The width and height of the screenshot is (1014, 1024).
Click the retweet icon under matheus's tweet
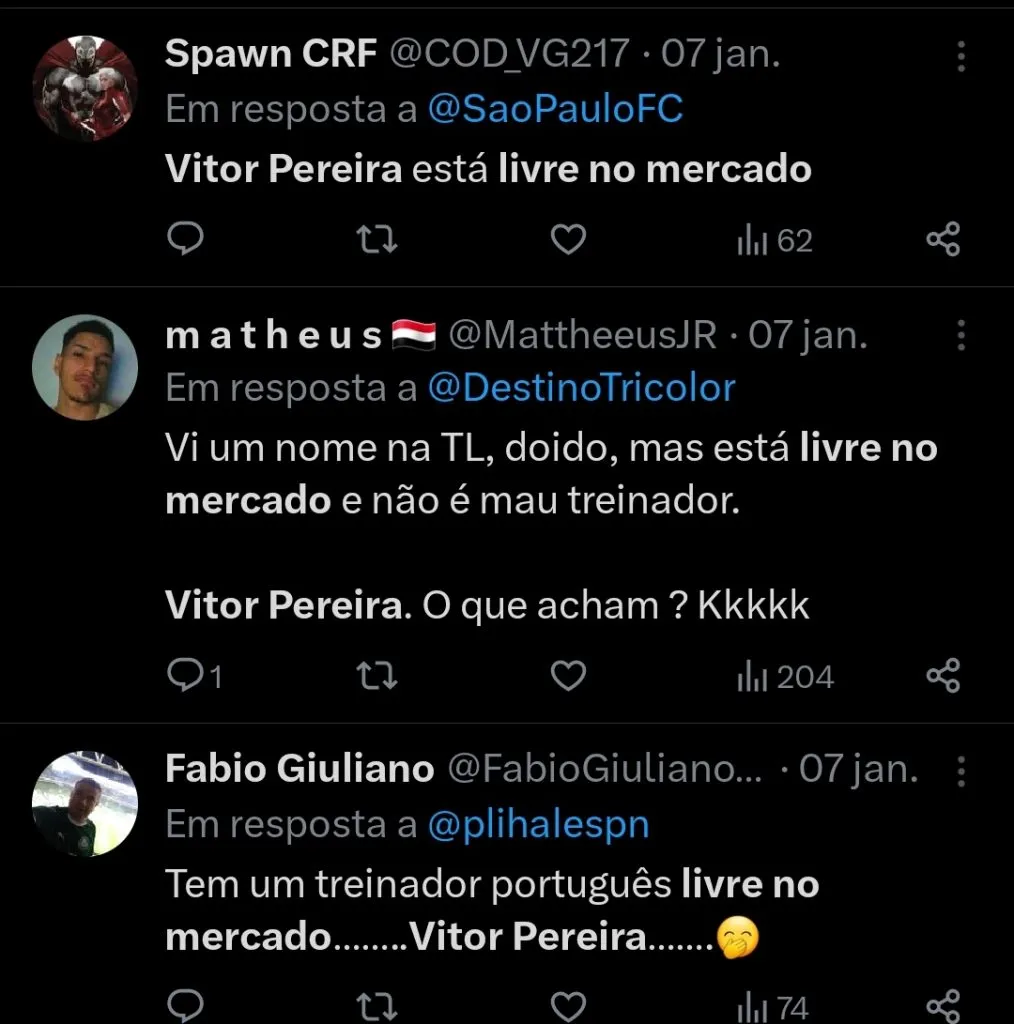pos(376,676)
